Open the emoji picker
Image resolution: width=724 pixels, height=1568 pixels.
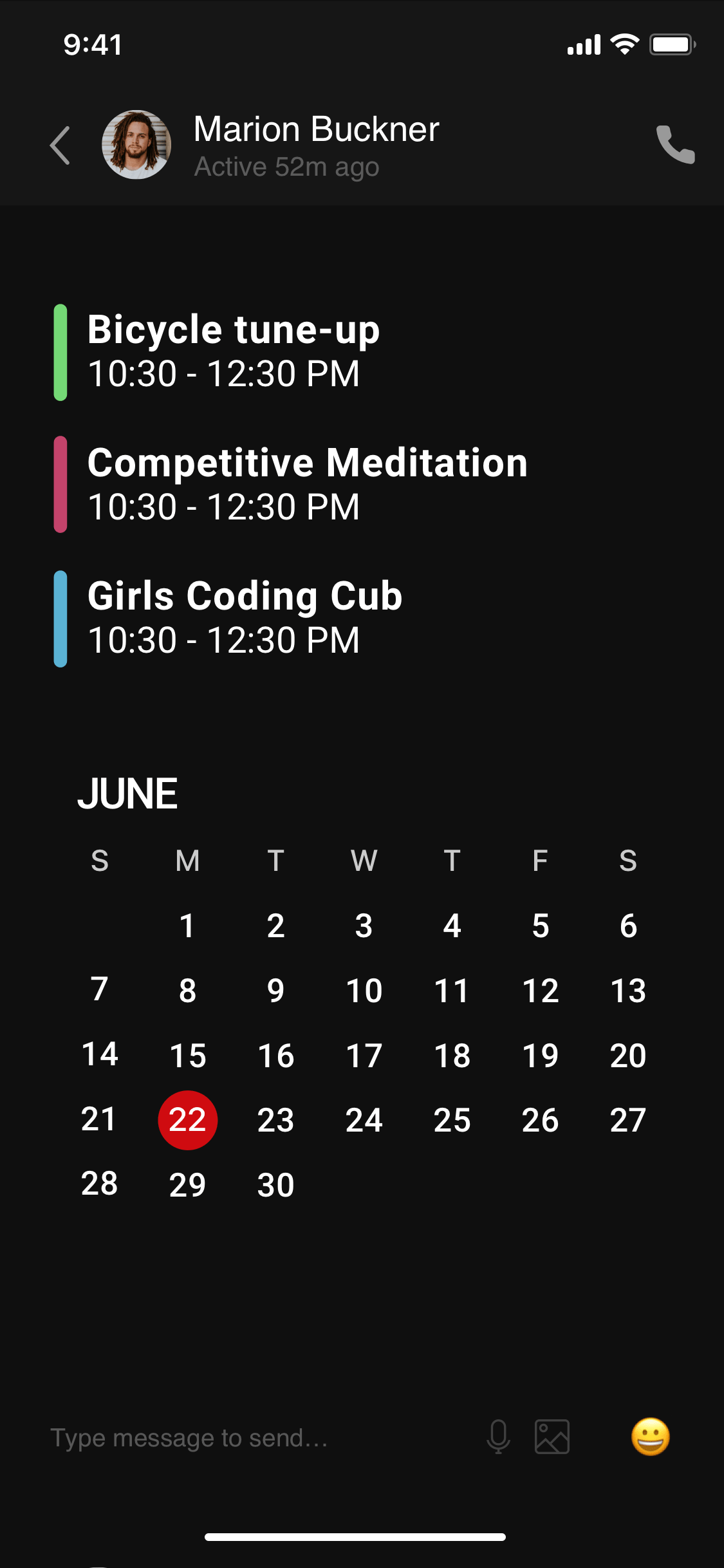pyautogui.click(x=650, y=1437)
